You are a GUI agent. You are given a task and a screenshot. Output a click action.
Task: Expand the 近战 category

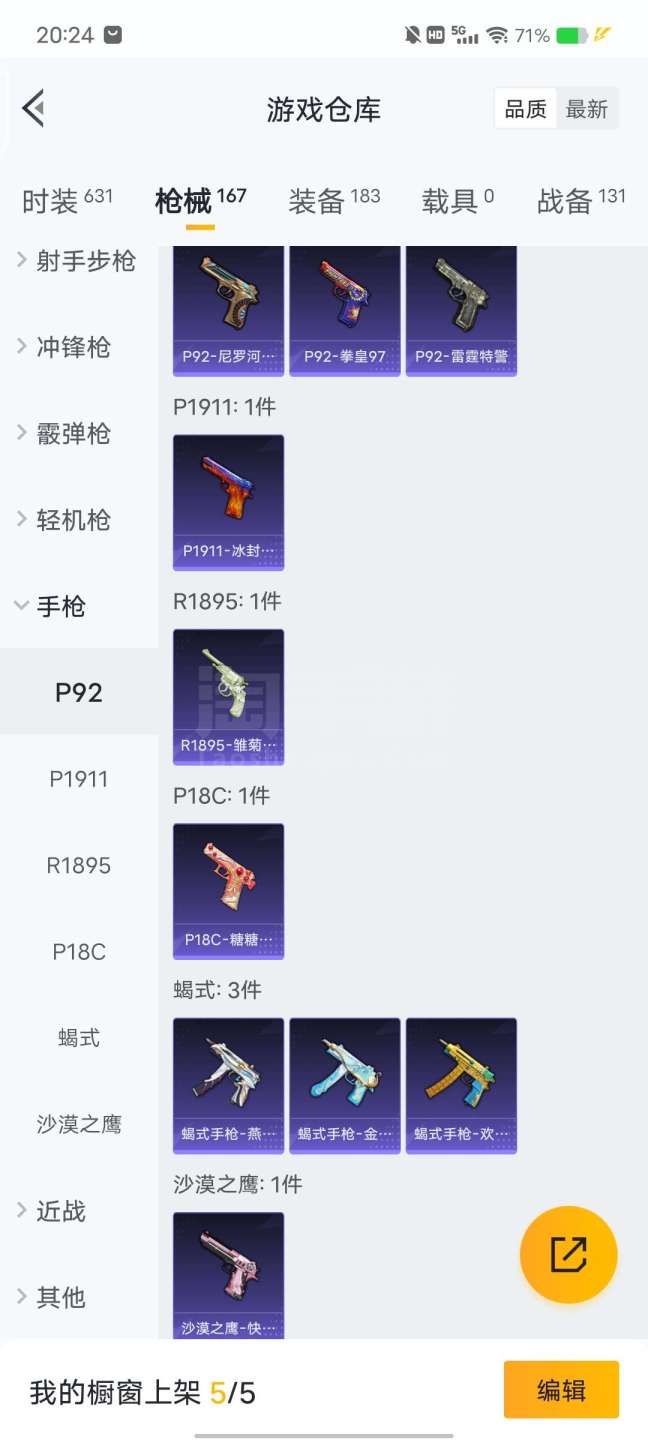tap(61, 1211)
